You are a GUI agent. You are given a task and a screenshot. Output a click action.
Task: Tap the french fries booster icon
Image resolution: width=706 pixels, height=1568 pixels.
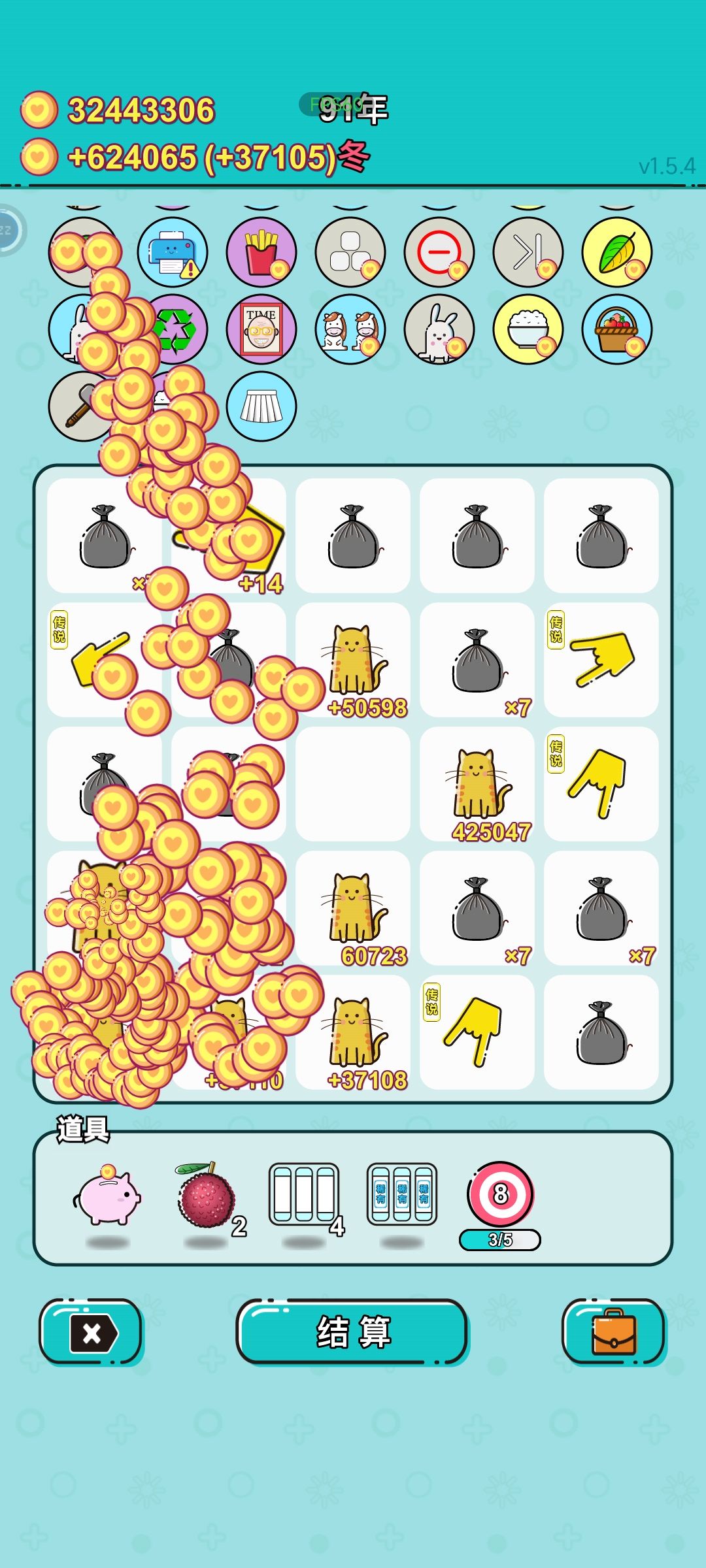[x=261, y=252]
